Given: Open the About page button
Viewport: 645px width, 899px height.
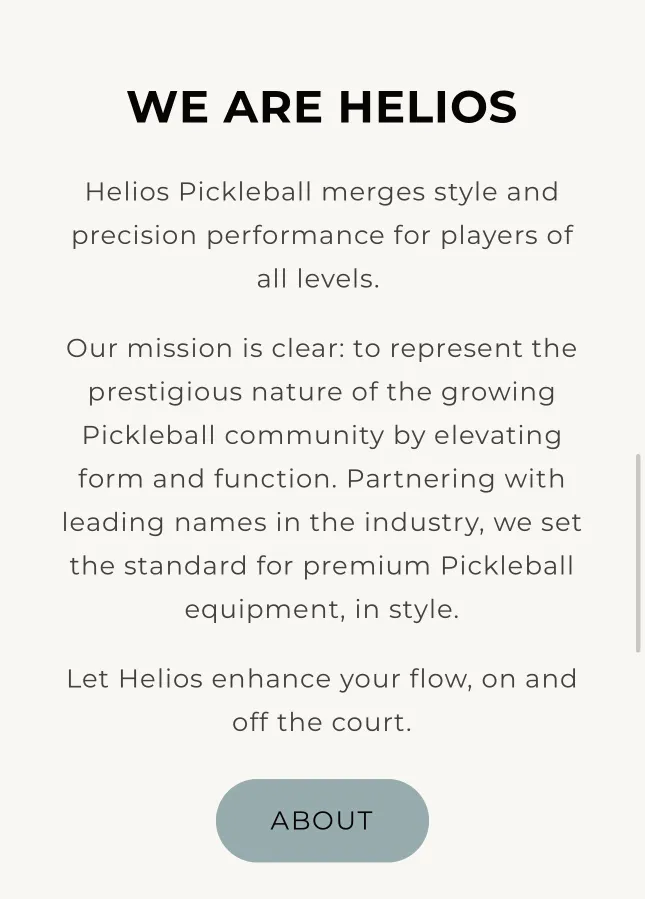Looking at the screenshot, I should [322, 820].
